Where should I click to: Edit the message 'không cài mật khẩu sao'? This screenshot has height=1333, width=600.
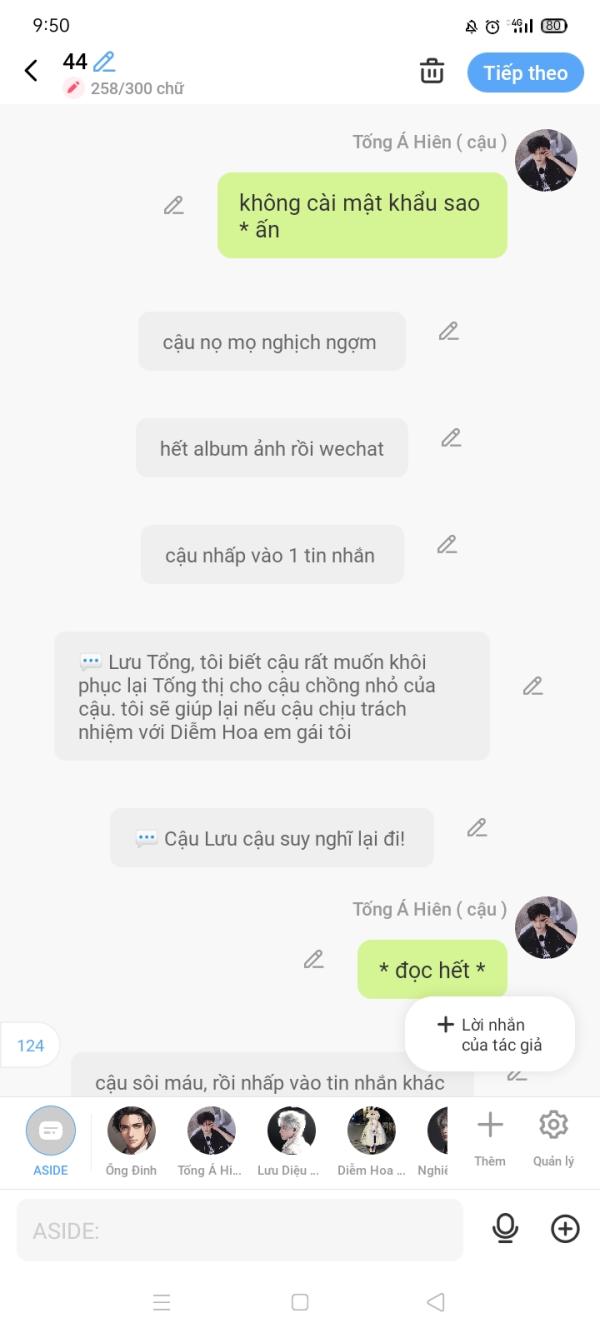[174, 205]
